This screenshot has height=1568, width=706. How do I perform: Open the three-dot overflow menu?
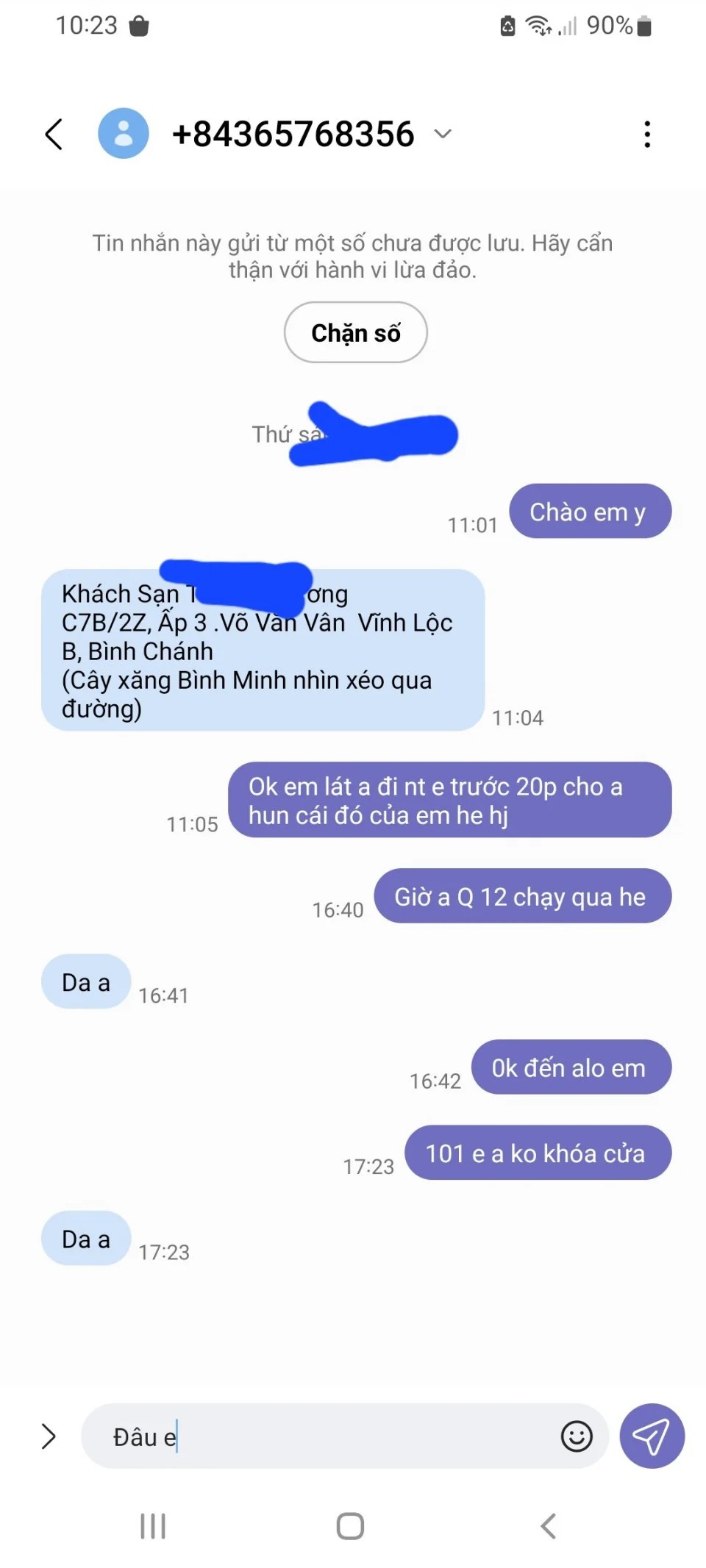(647, 134)
